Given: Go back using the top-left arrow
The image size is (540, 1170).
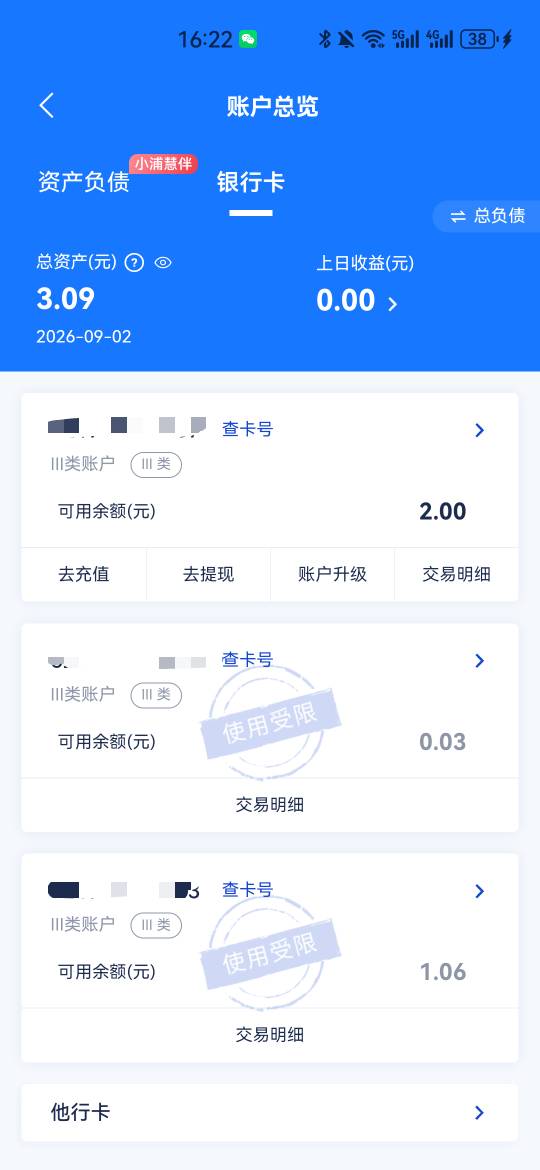Looking at the screenshot, I should [46, 106].
